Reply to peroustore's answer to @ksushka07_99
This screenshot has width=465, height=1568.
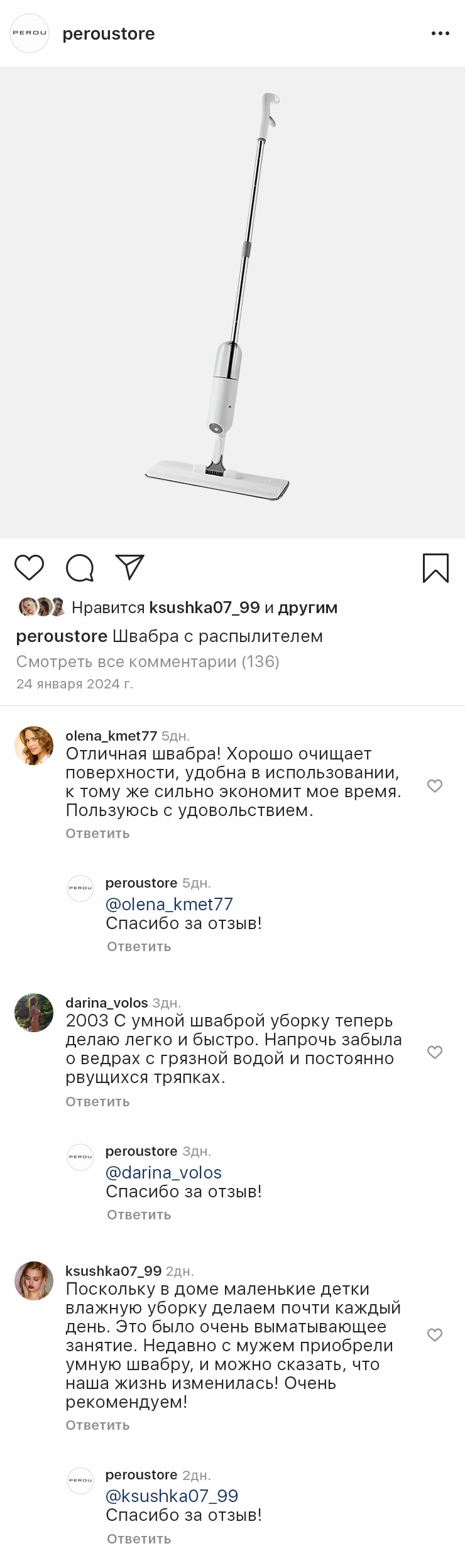(139, 1538)
